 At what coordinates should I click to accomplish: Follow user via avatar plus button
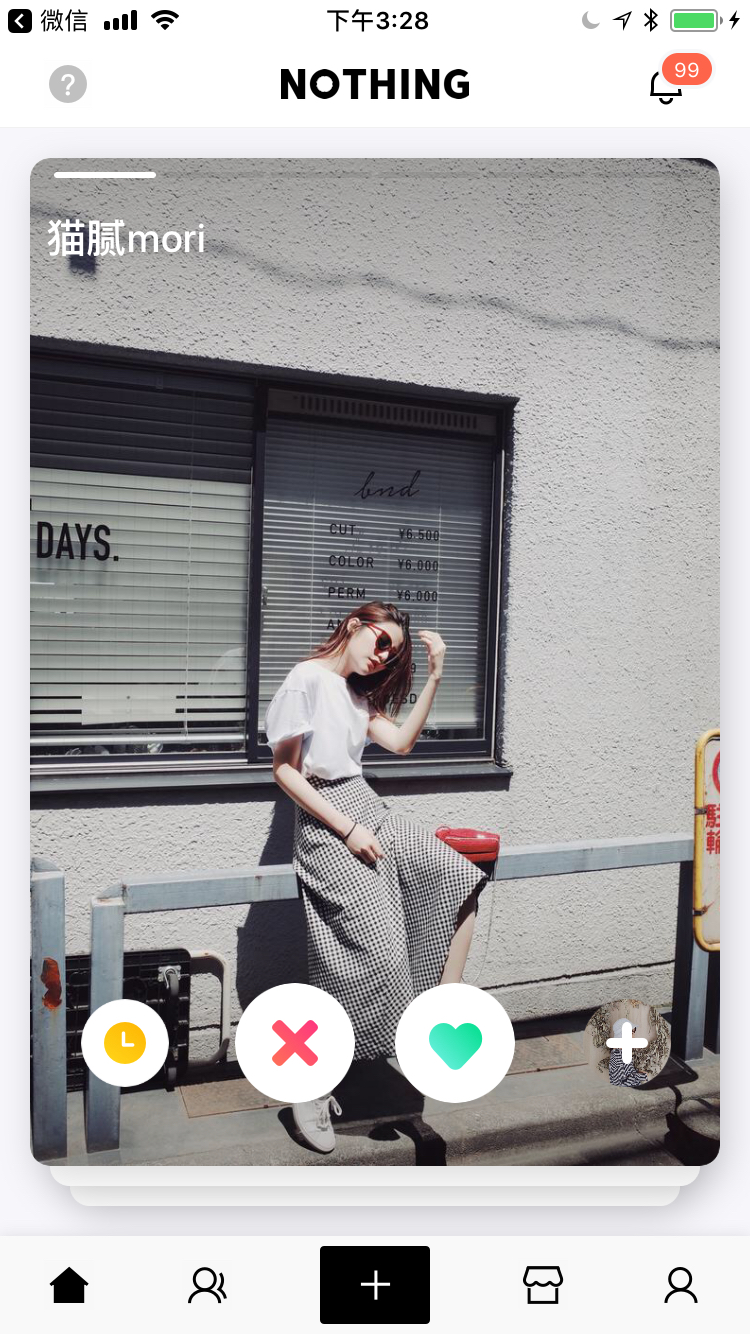[x=627, y=1043]
